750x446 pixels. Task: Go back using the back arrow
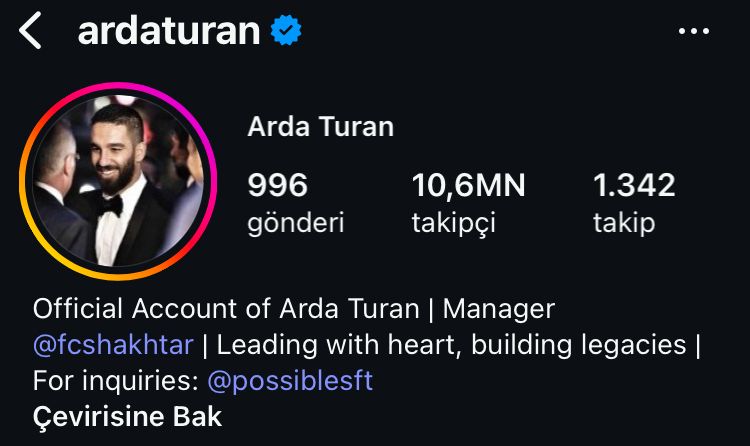pyautogui.click(x=32, y=31)
